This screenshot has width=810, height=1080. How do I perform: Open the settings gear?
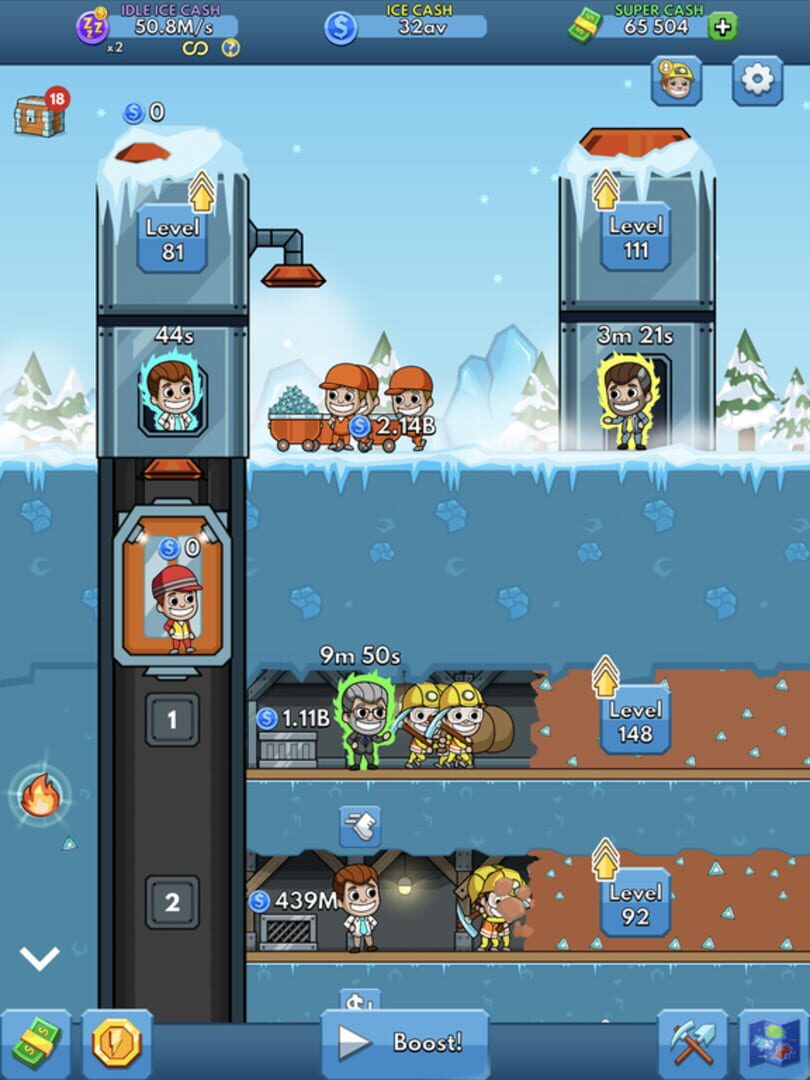(x=757, y=81)
